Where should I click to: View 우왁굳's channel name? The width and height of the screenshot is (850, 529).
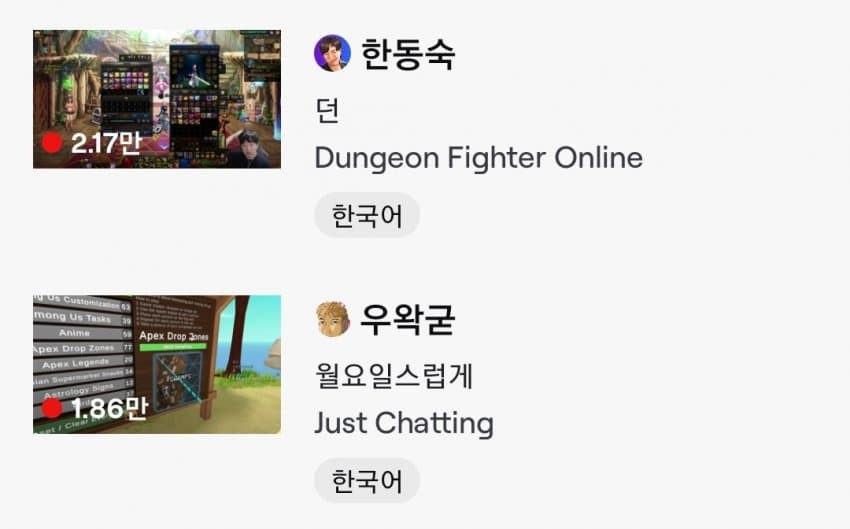click(x=407, y=320)
